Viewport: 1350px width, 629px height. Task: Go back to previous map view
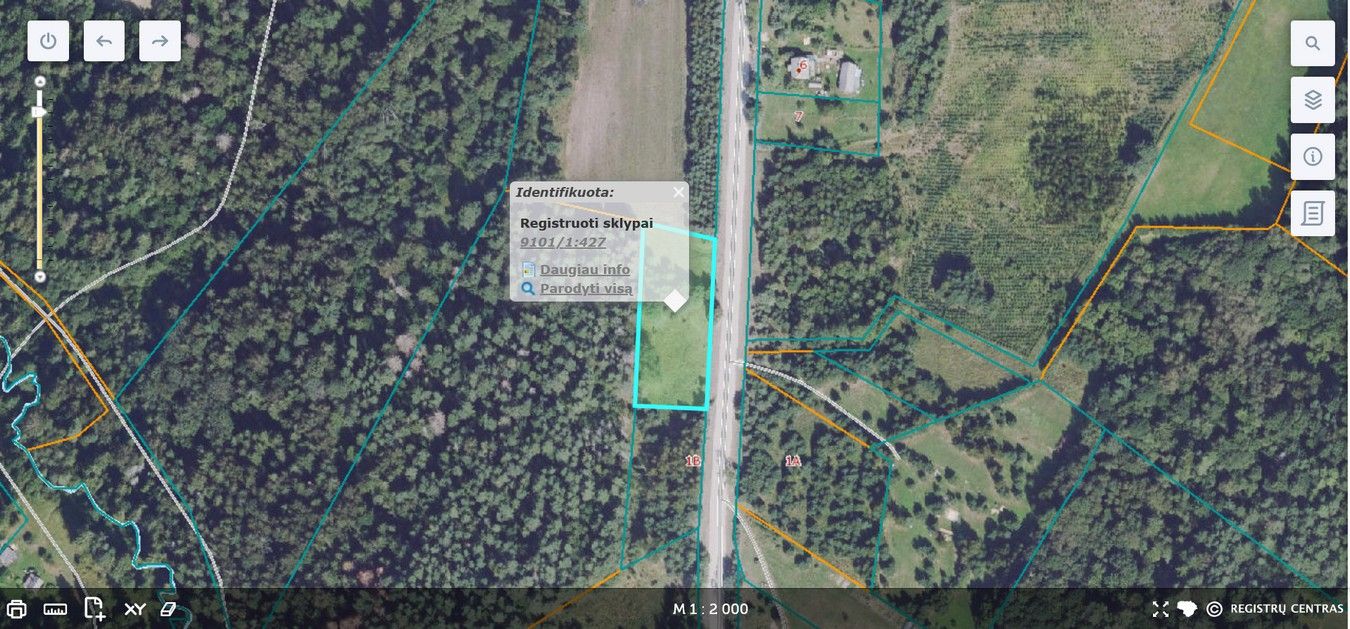(x=104, y=41)
